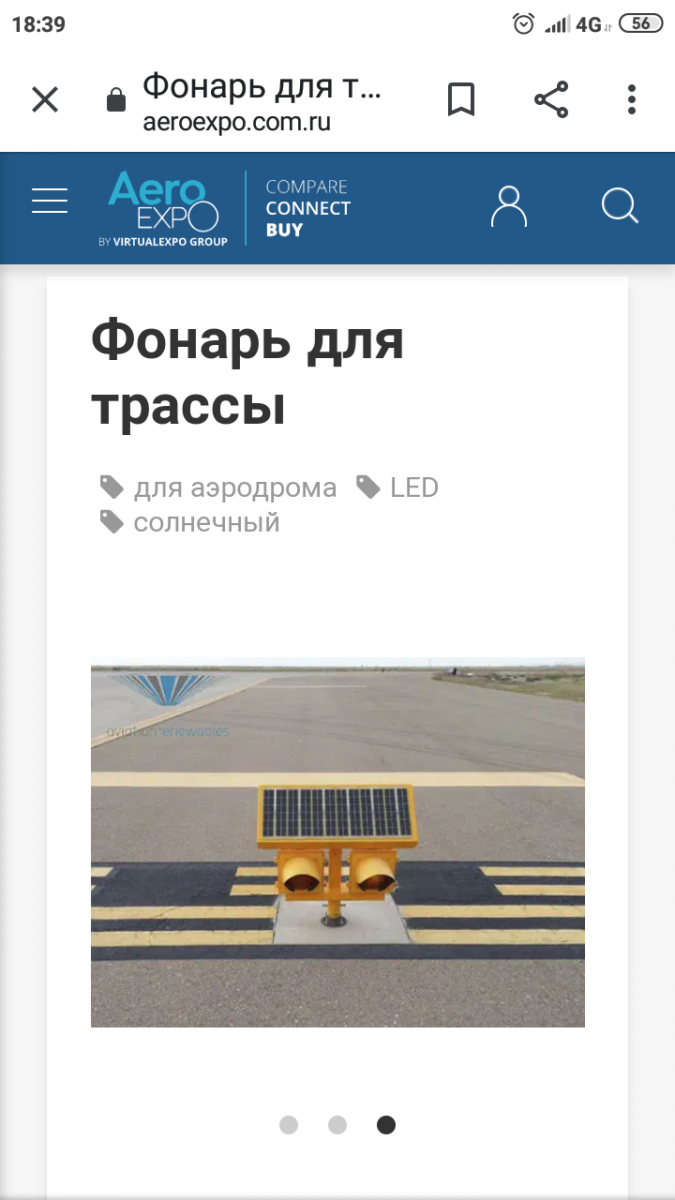
Task: Open the user account icon
Action: [x=509, y=207]
